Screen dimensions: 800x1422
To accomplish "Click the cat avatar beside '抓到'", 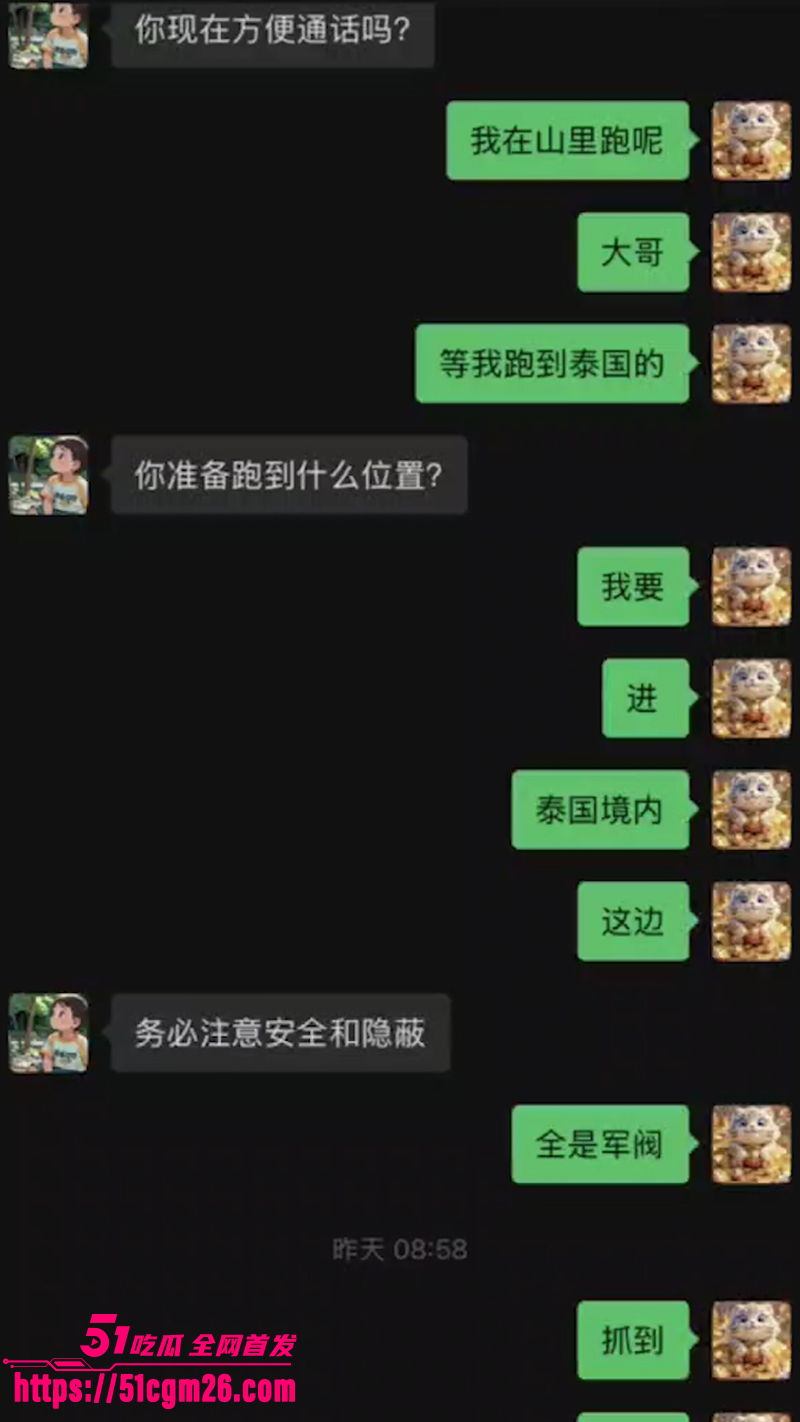I will point(750,1340).
